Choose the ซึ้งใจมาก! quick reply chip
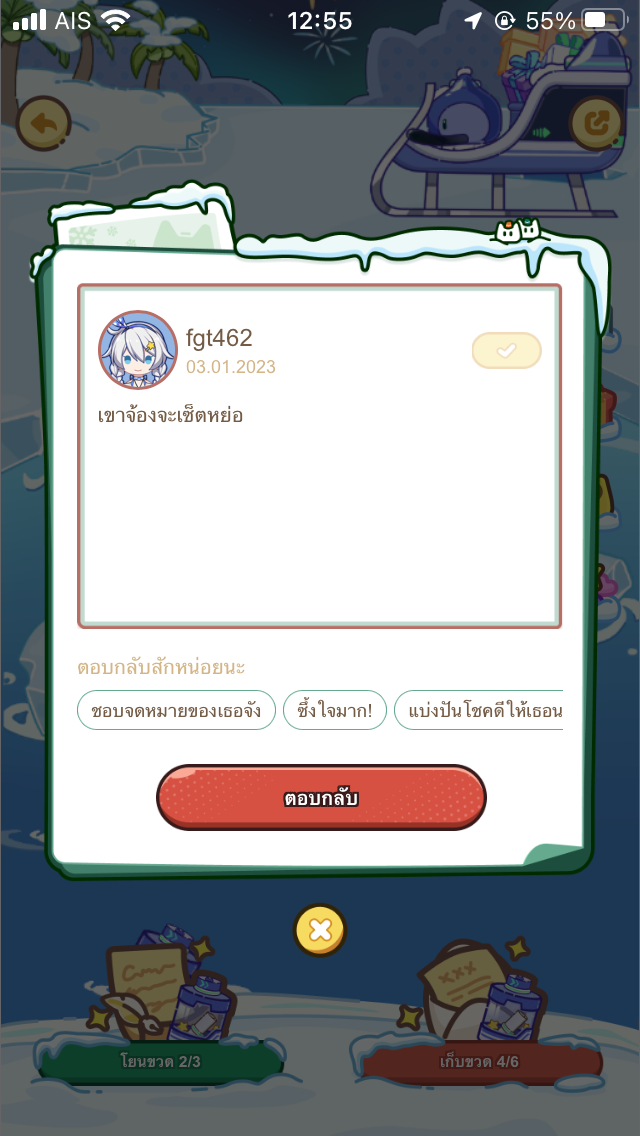Image resolution: width=640 pixels, height=1136 pixels. [x=335, y=711]
